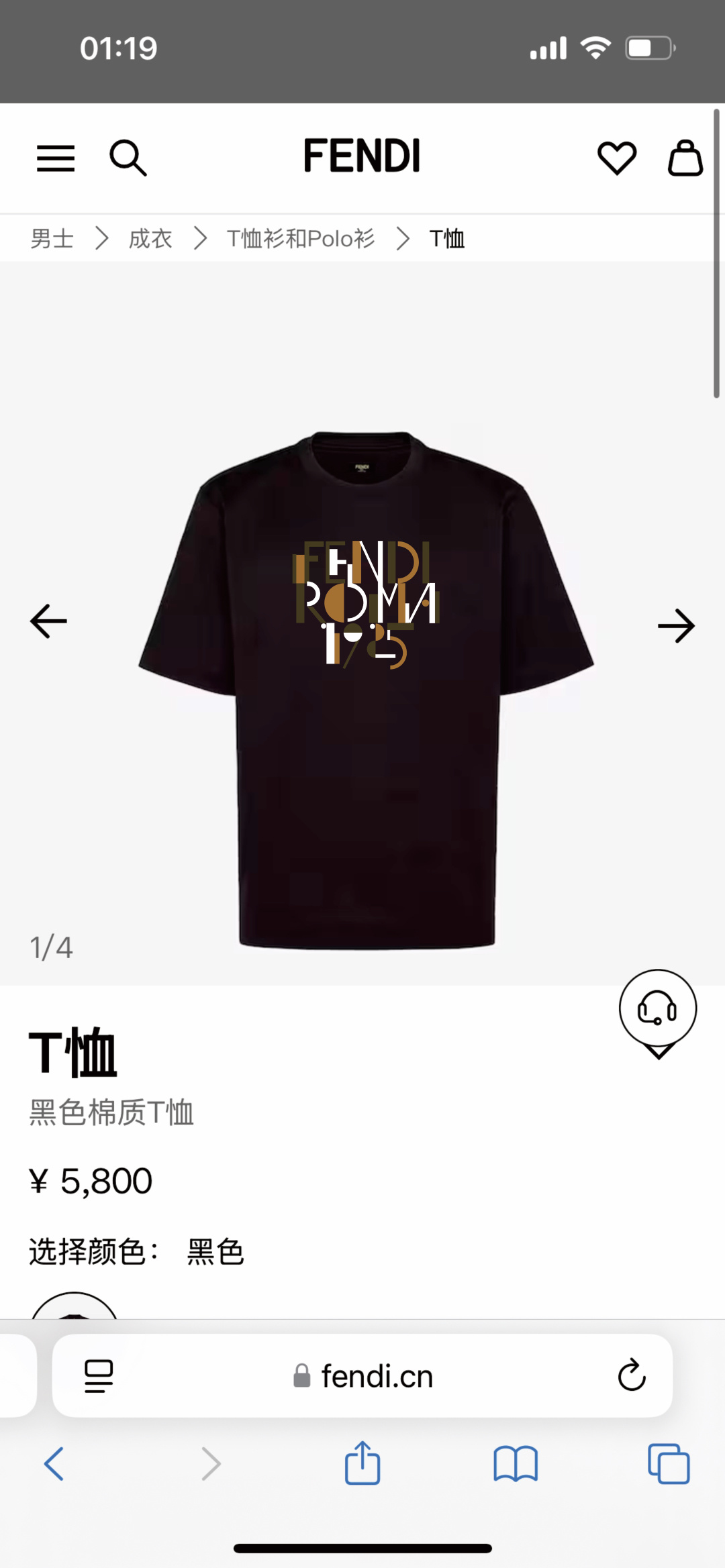Select the T恤 breadcrumb tab

pos(447,238)
